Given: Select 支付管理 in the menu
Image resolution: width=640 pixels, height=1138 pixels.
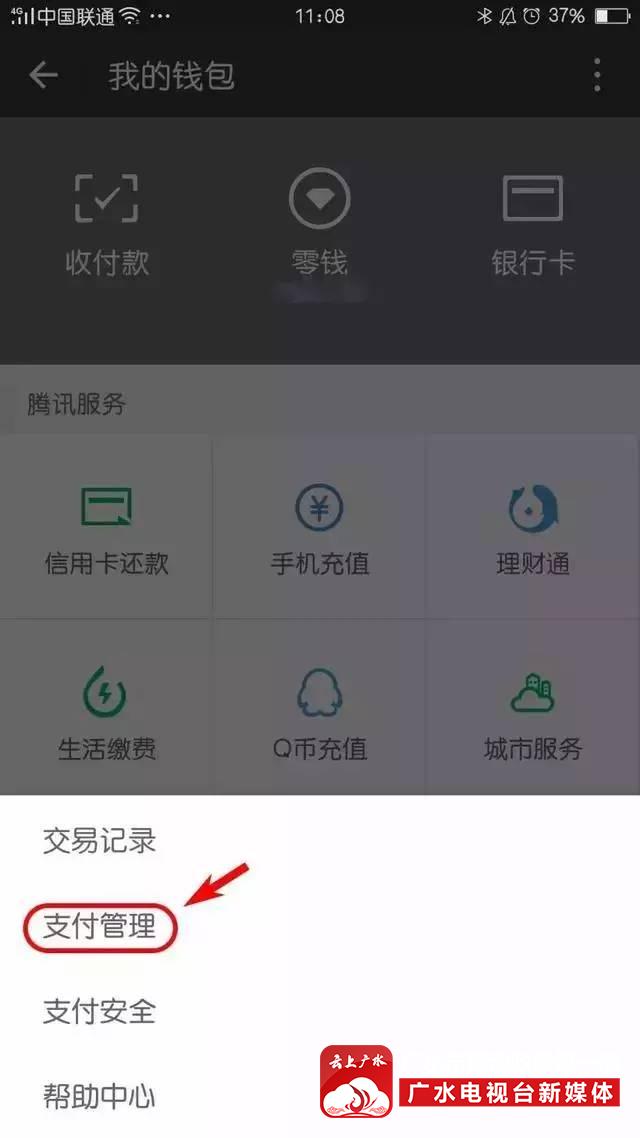Looking at the screenshot, I should (x=100, y=927).
